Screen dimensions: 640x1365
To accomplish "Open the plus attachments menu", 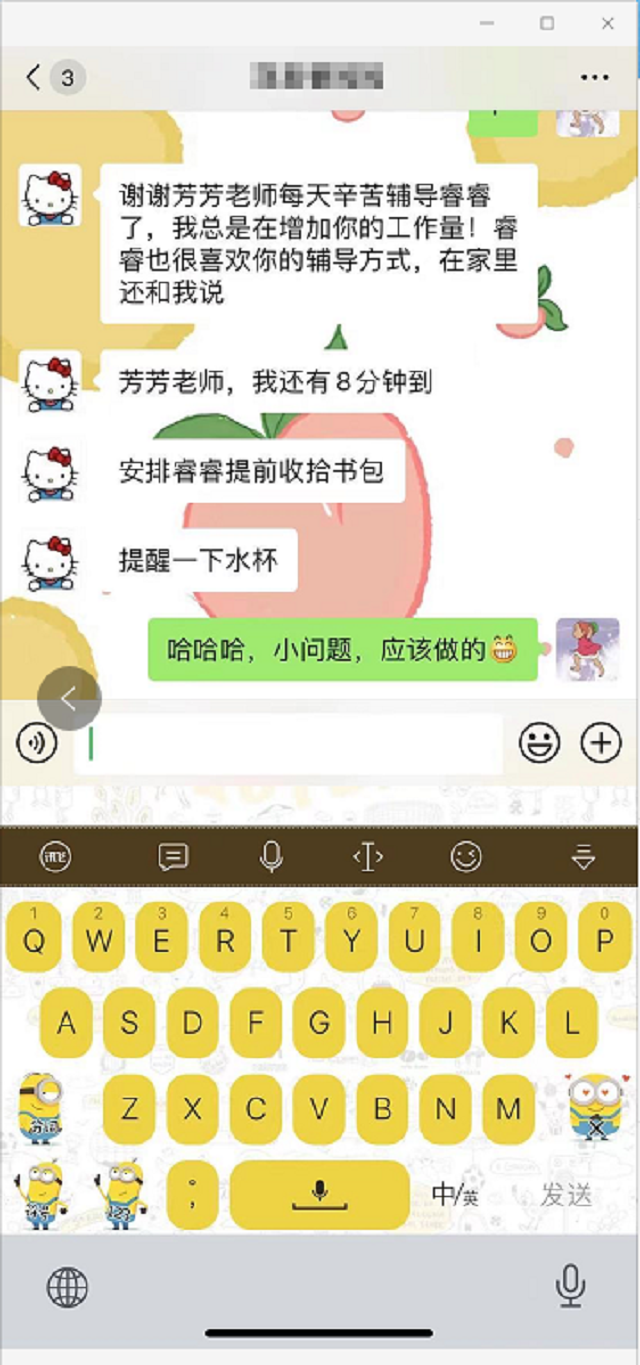I will pos(601,743).
